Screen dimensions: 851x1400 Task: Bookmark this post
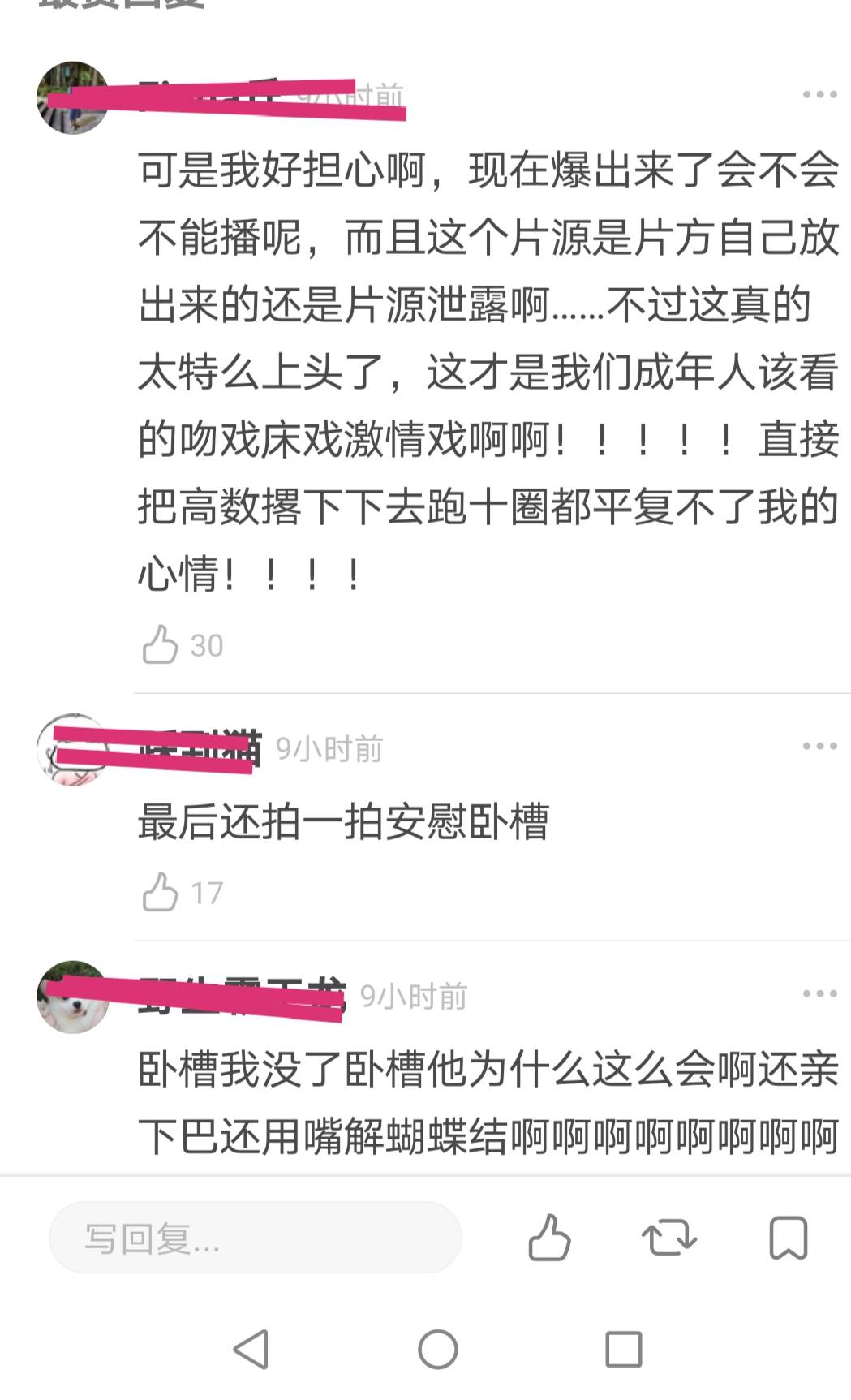pos(788,1238)
